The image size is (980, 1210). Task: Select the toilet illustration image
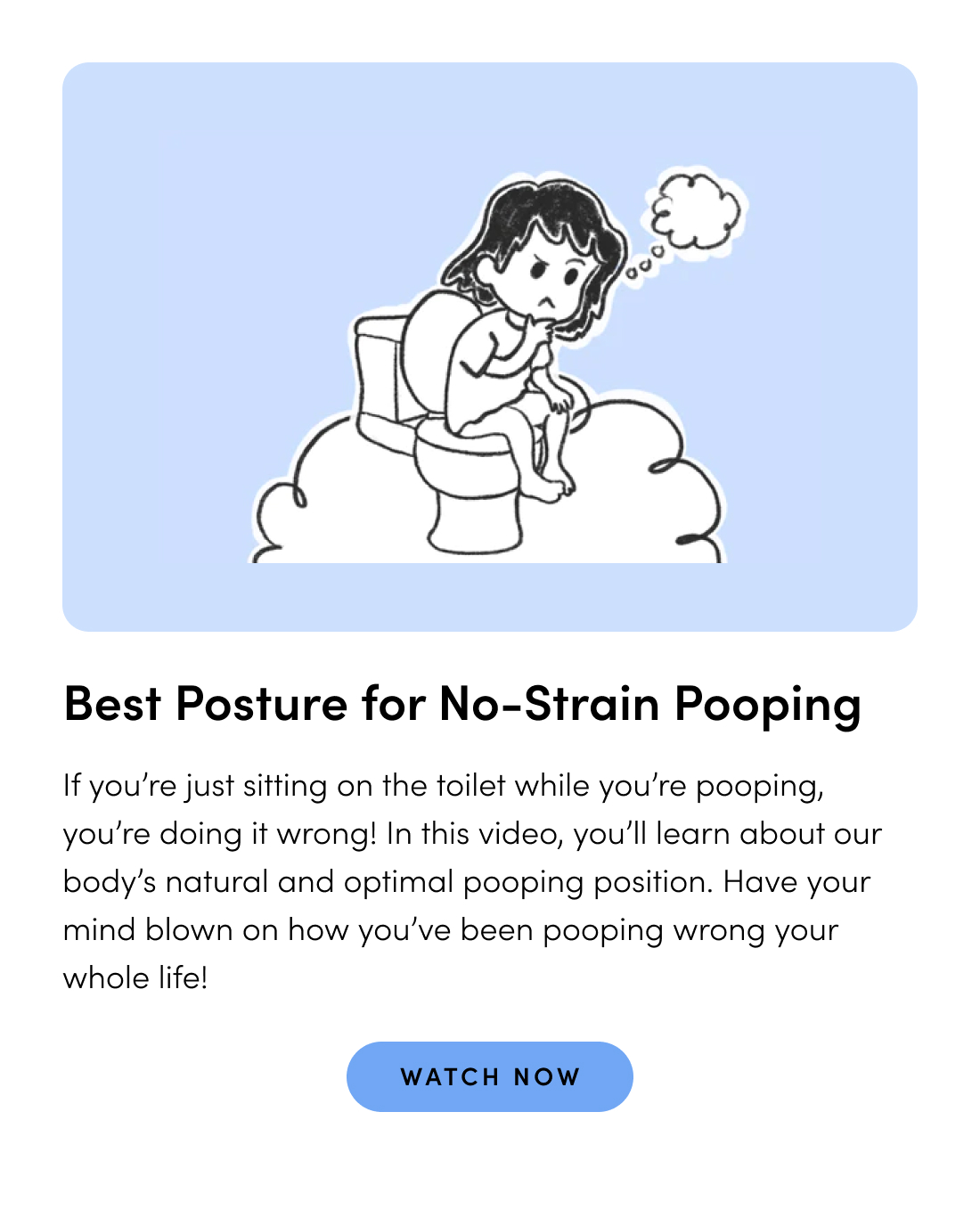pos(490,347)
